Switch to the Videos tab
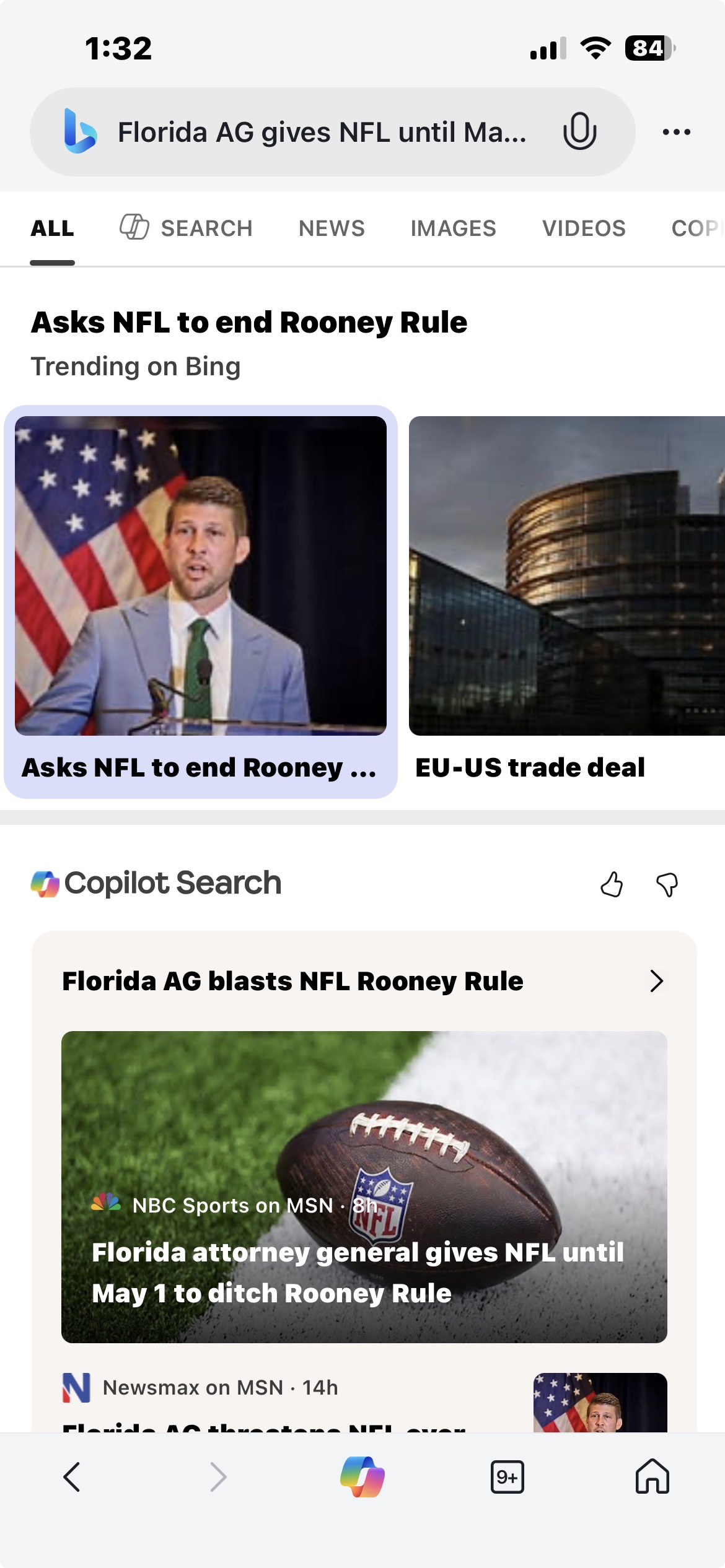This screenshot has width=725, height=1568. click(x=584, y=229)
